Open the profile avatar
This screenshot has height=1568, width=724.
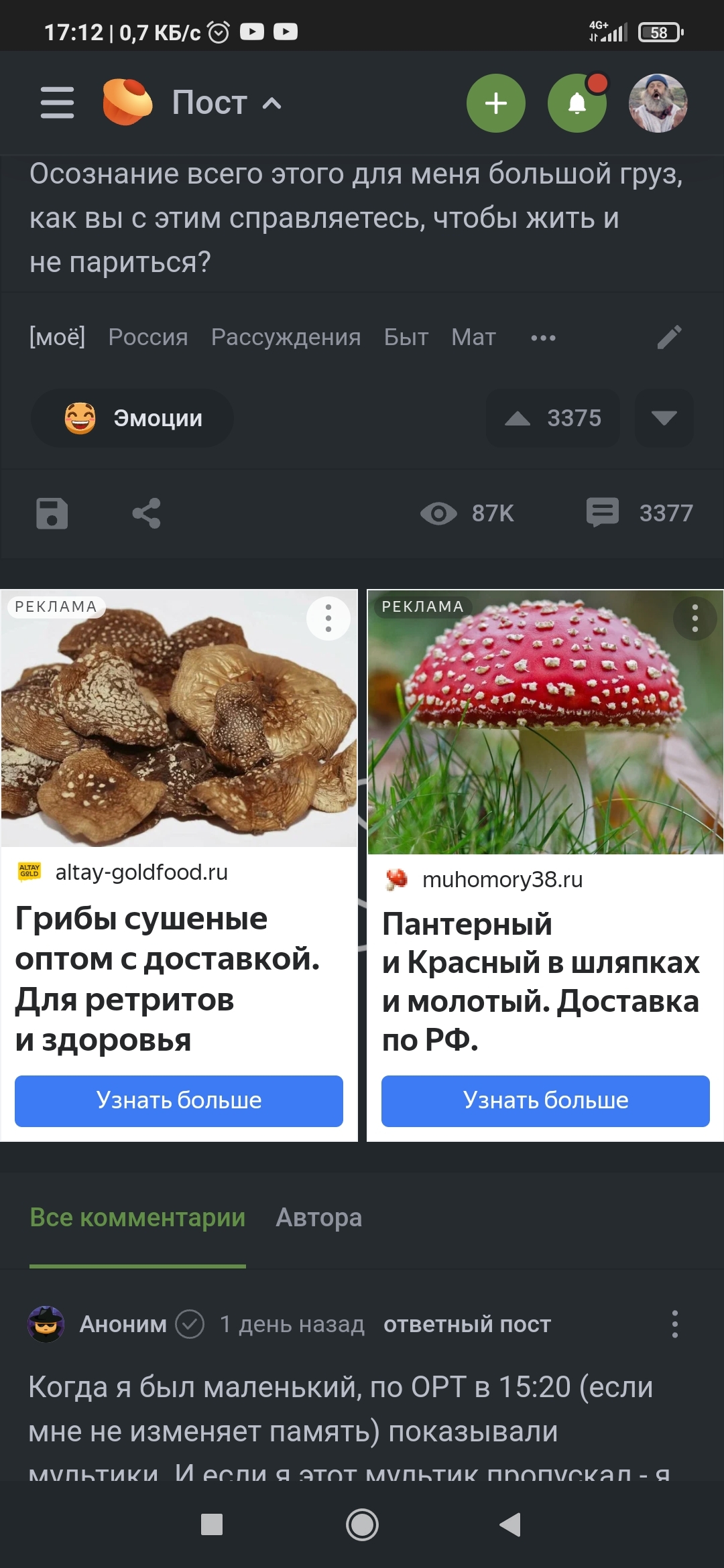[x=658, y=103]
